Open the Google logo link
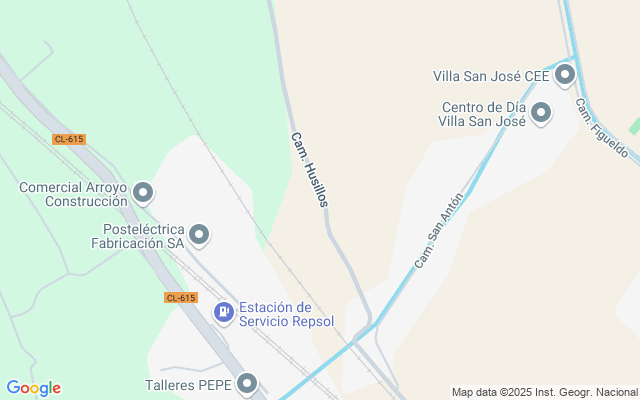 coord(33,388)
